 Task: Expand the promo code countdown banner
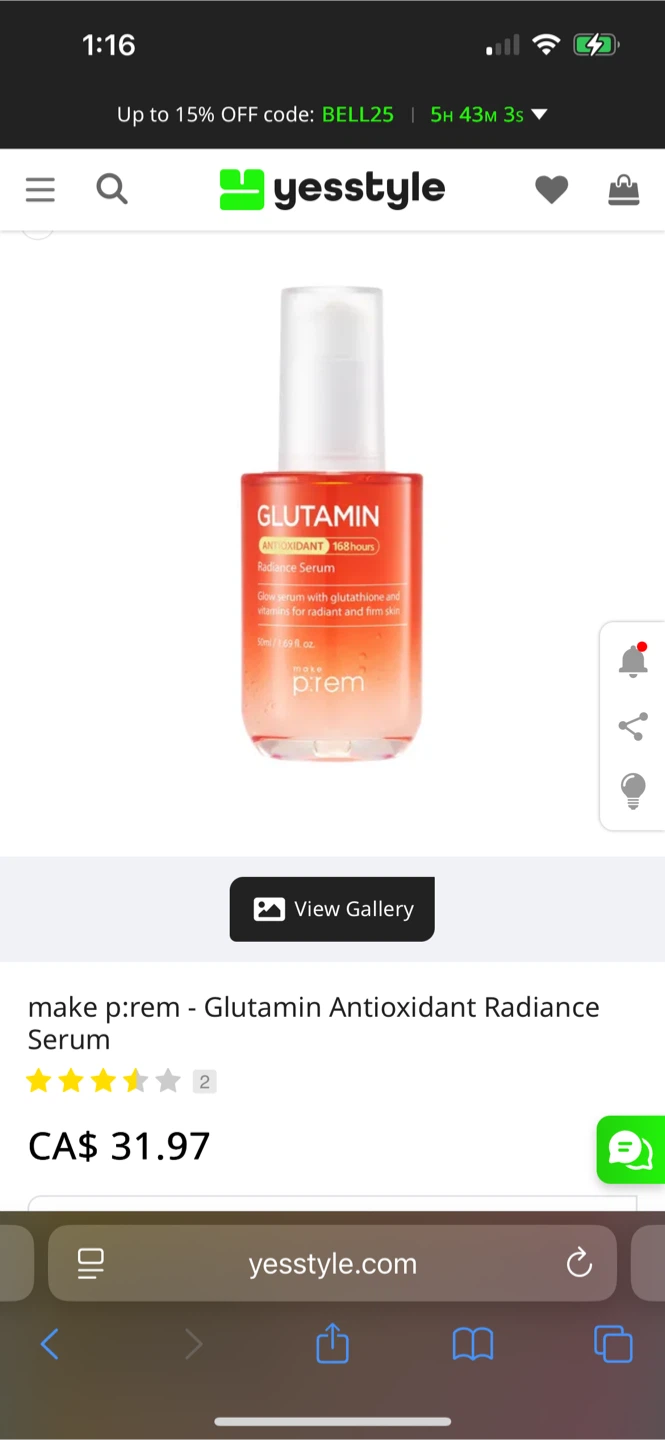(x=539, y=114)
